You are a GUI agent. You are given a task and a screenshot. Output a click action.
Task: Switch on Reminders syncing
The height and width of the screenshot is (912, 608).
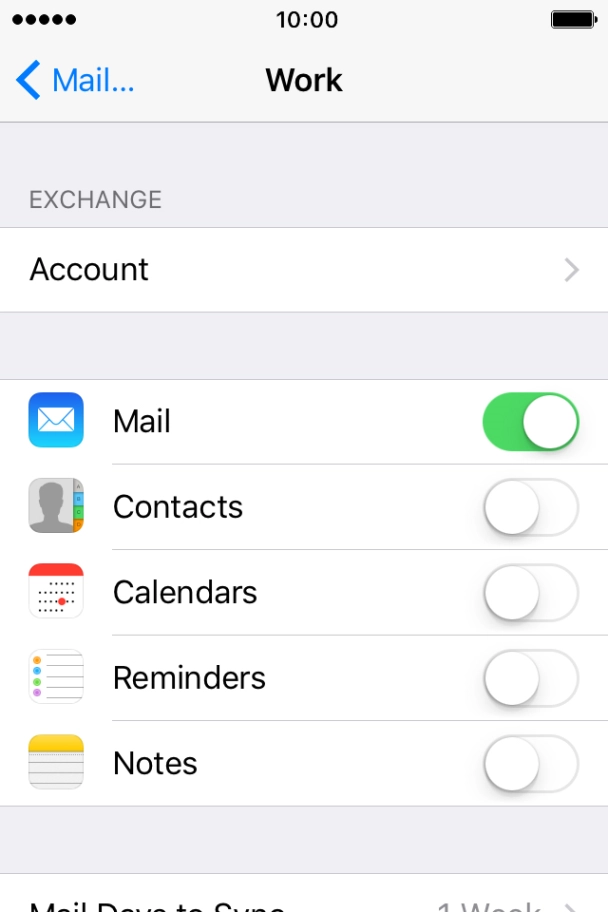pos(530,678)
